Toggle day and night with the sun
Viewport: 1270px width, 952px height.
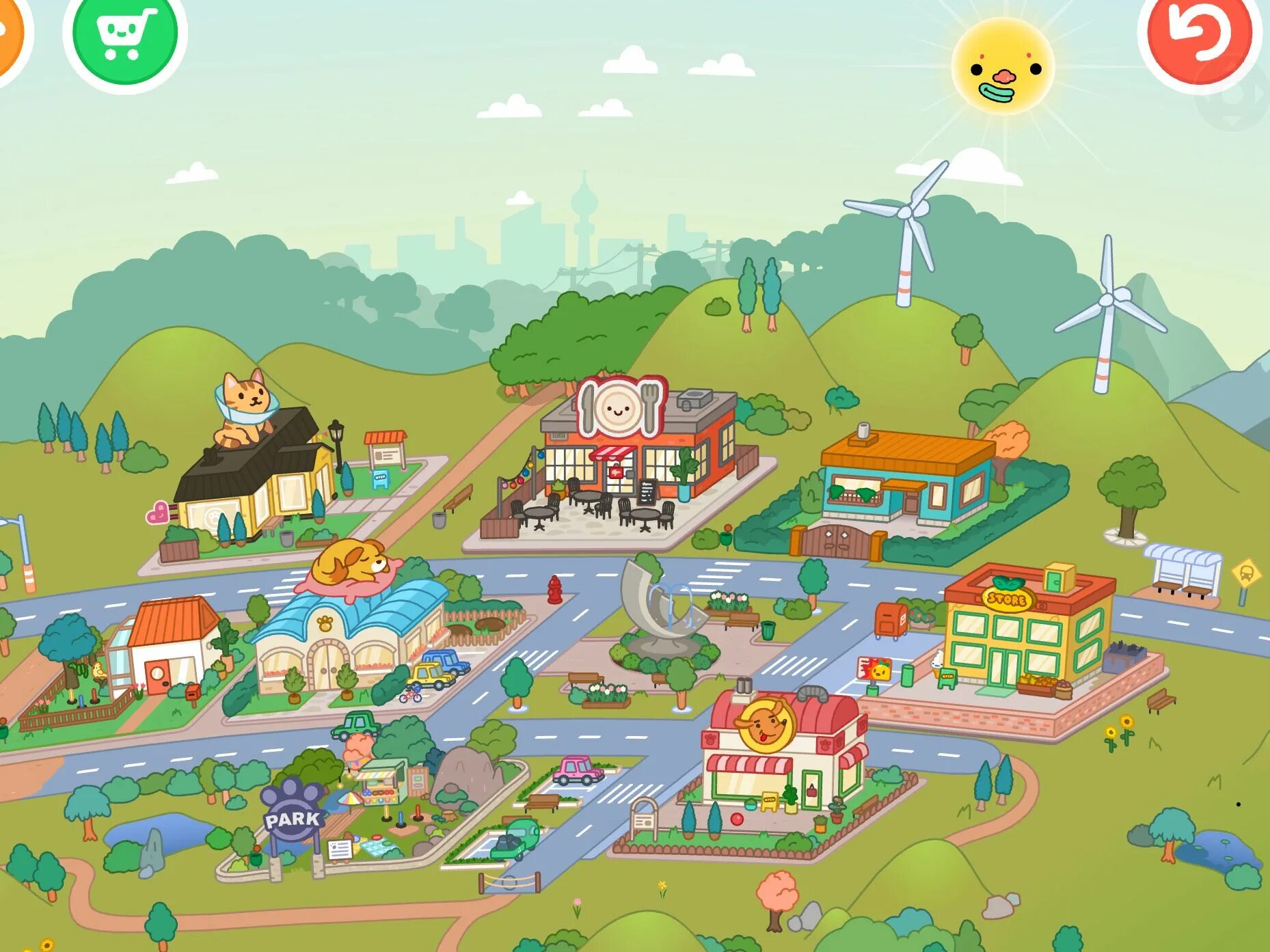point(1003,66)
